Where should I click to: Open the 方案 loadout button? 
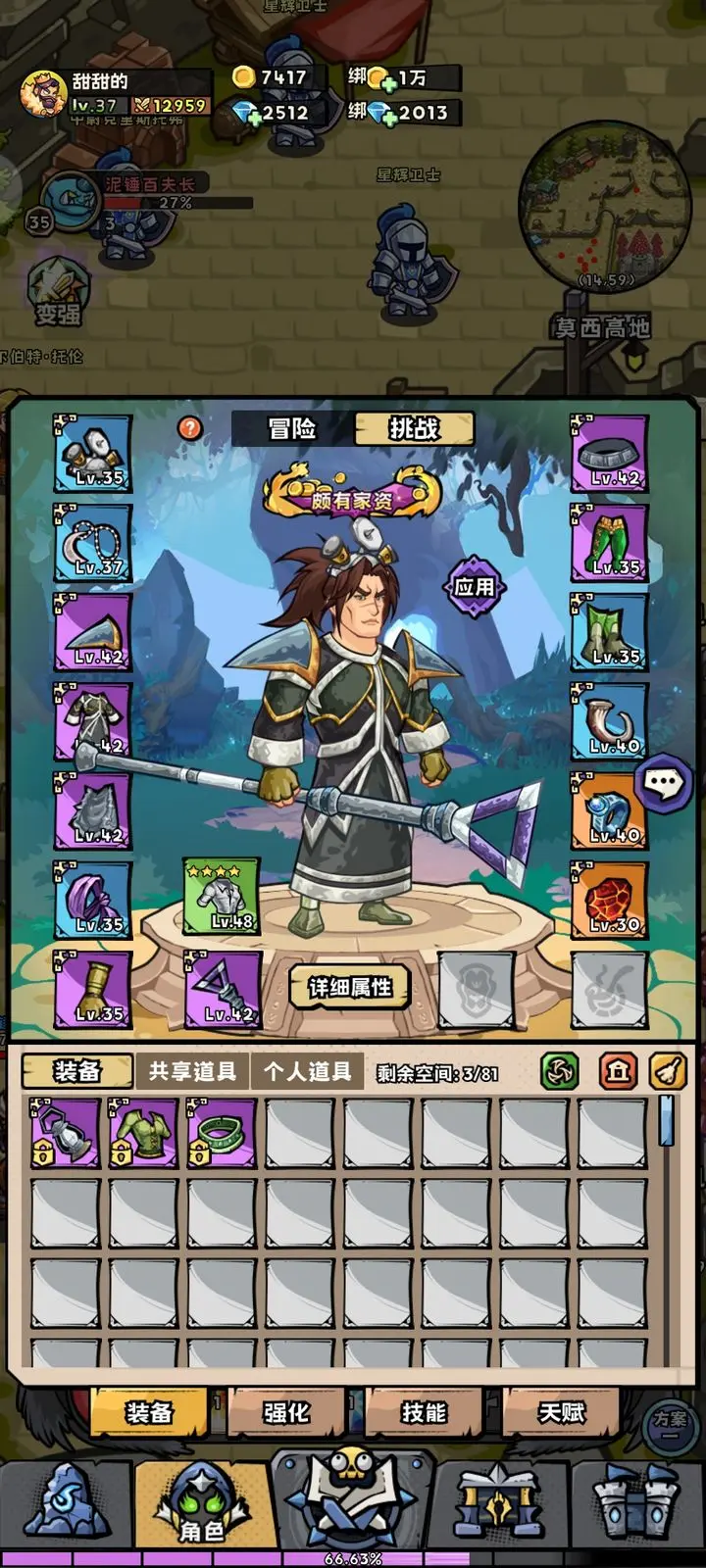click(x=670, y=1424)
